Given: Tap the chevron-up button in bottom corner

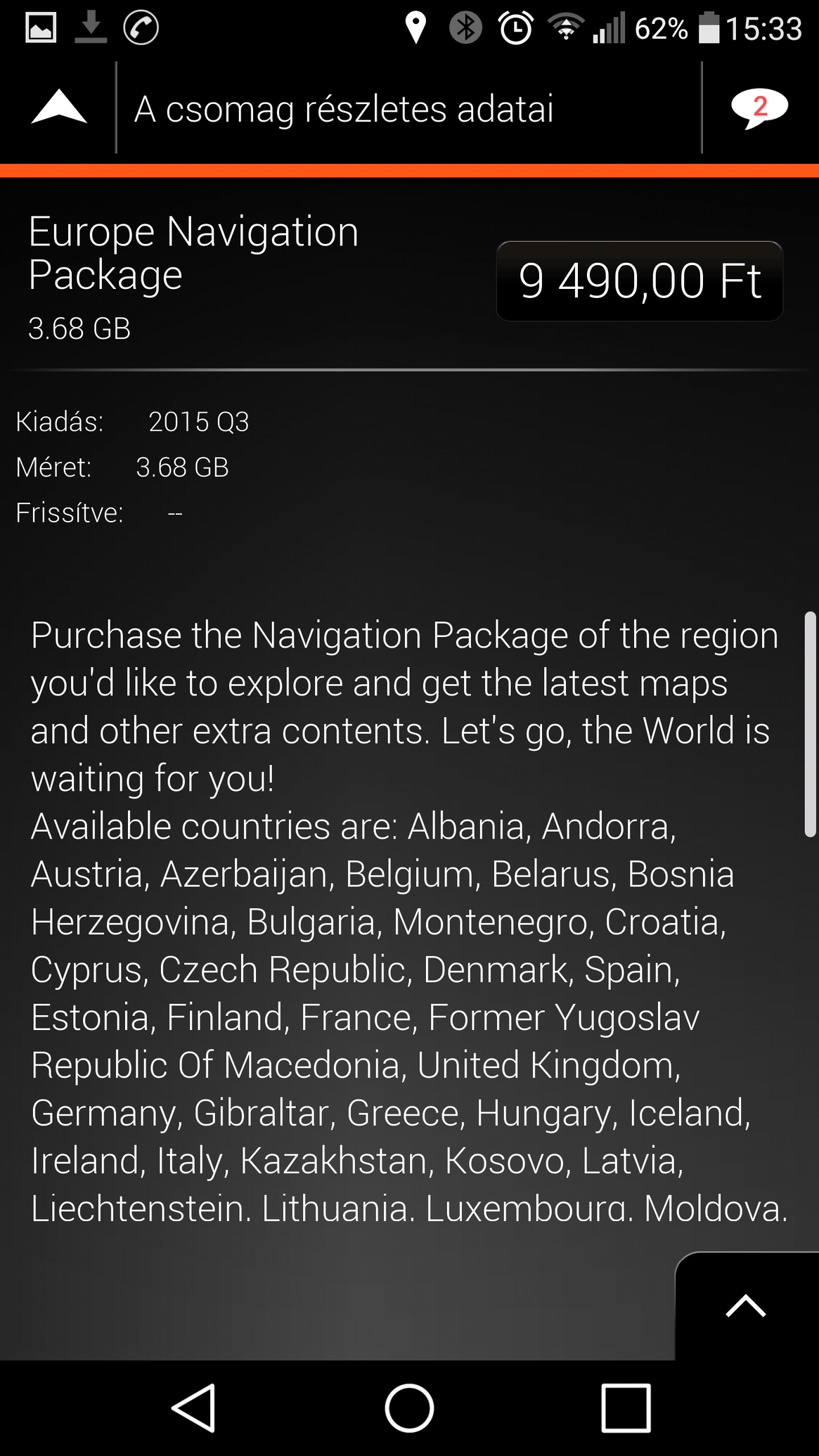Looking at the screenshot, I should (x=745, y=1306).
